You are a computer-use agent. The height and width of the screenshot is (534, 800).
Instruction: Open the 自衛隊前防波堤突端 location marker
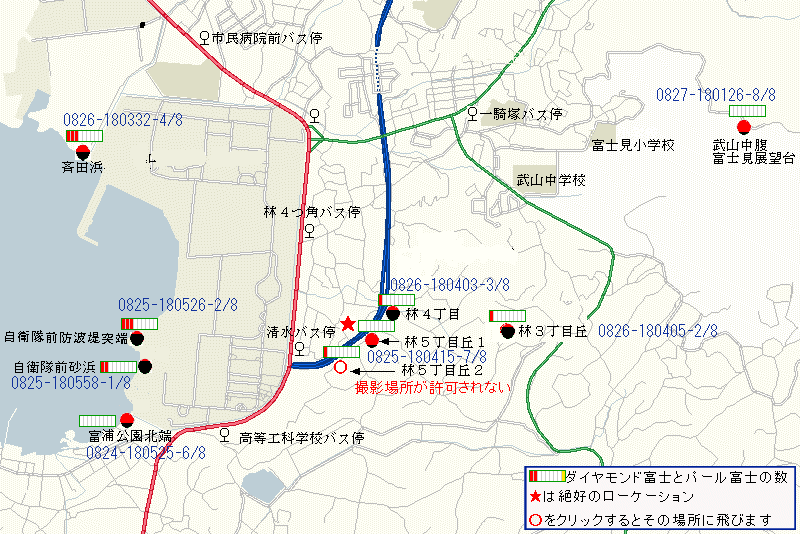(136, 339)
